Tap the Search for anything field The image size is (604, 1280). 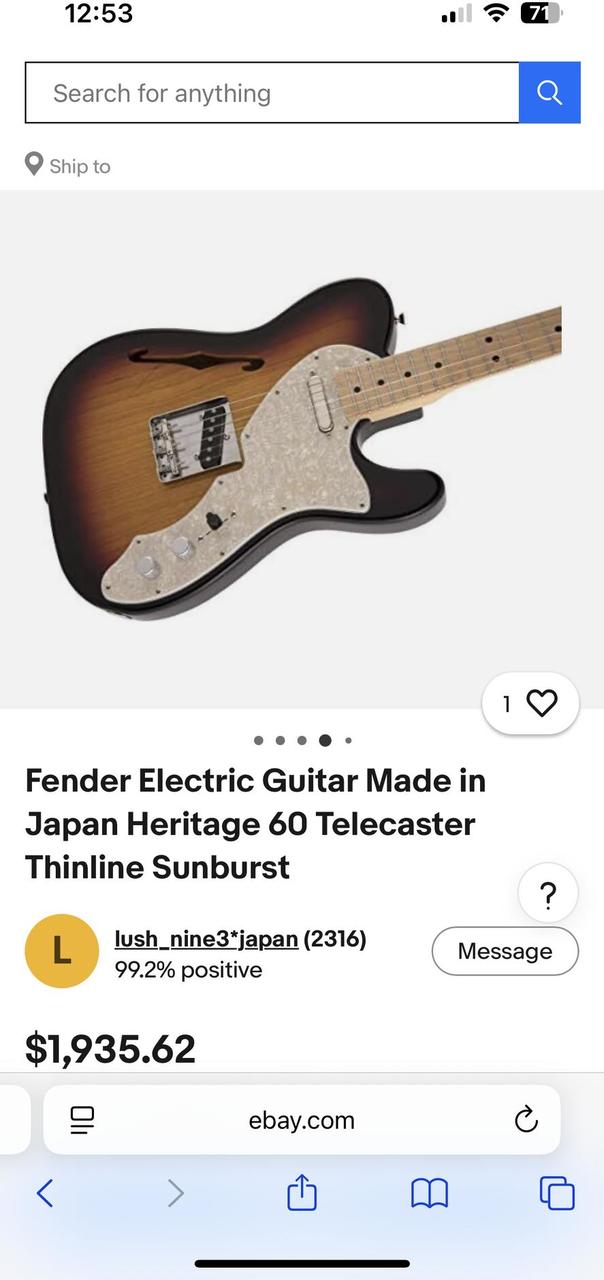click(x=270, y=93)
